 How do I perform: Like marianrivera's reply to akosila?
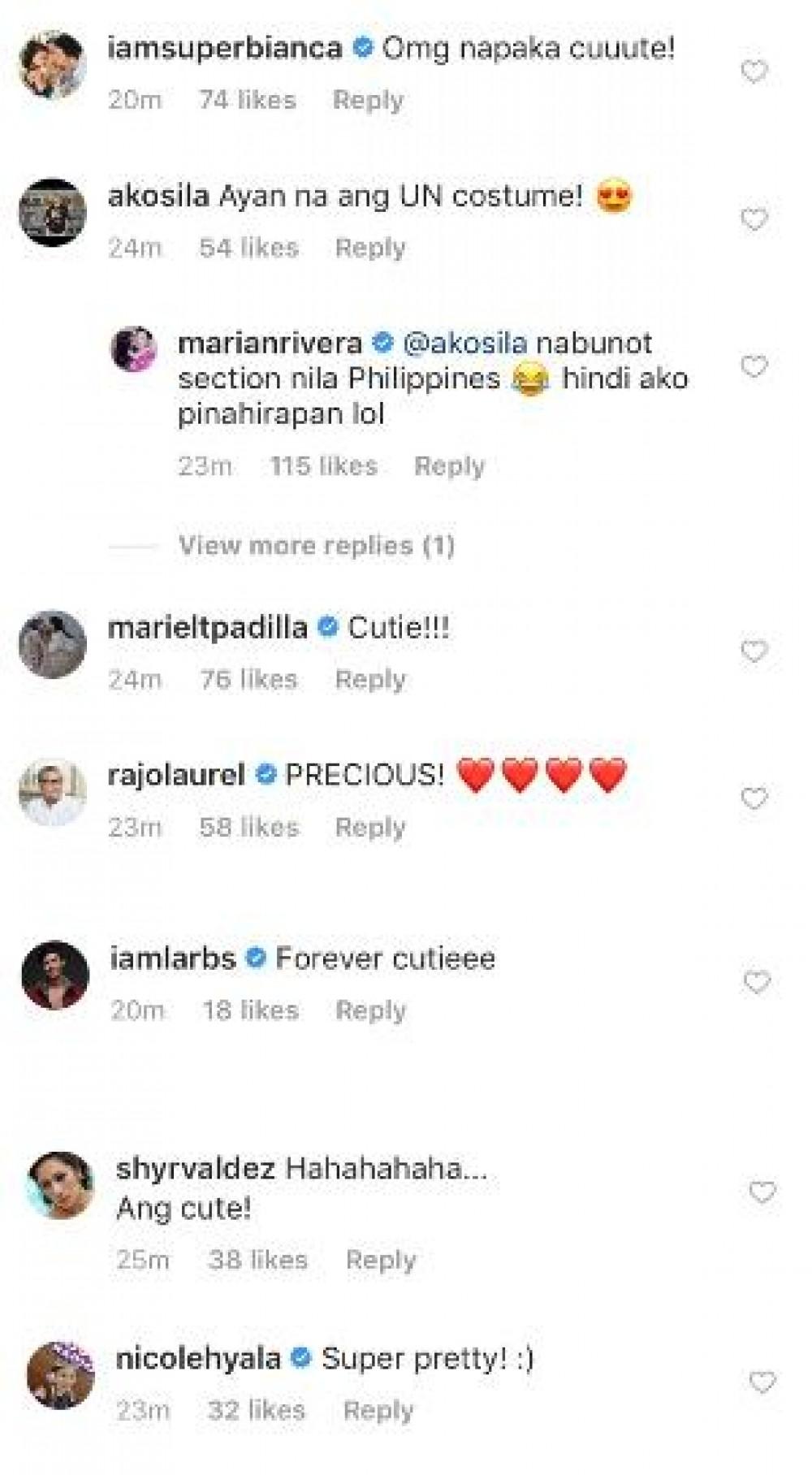[x=754, y=367]
